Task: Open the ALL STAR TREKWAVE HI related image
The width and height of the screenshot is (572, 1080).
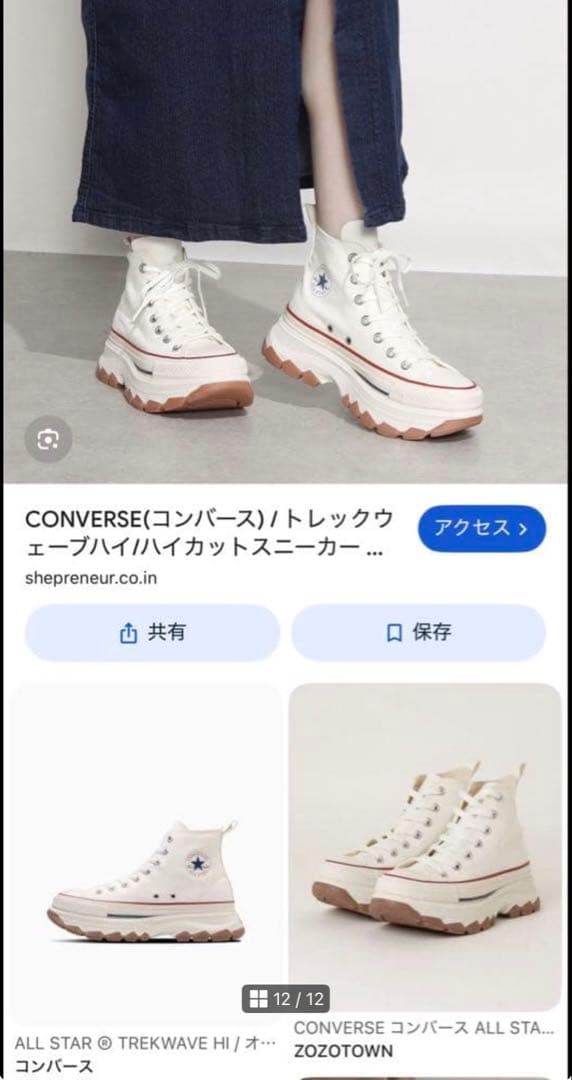Action: (x=145, y=853)
